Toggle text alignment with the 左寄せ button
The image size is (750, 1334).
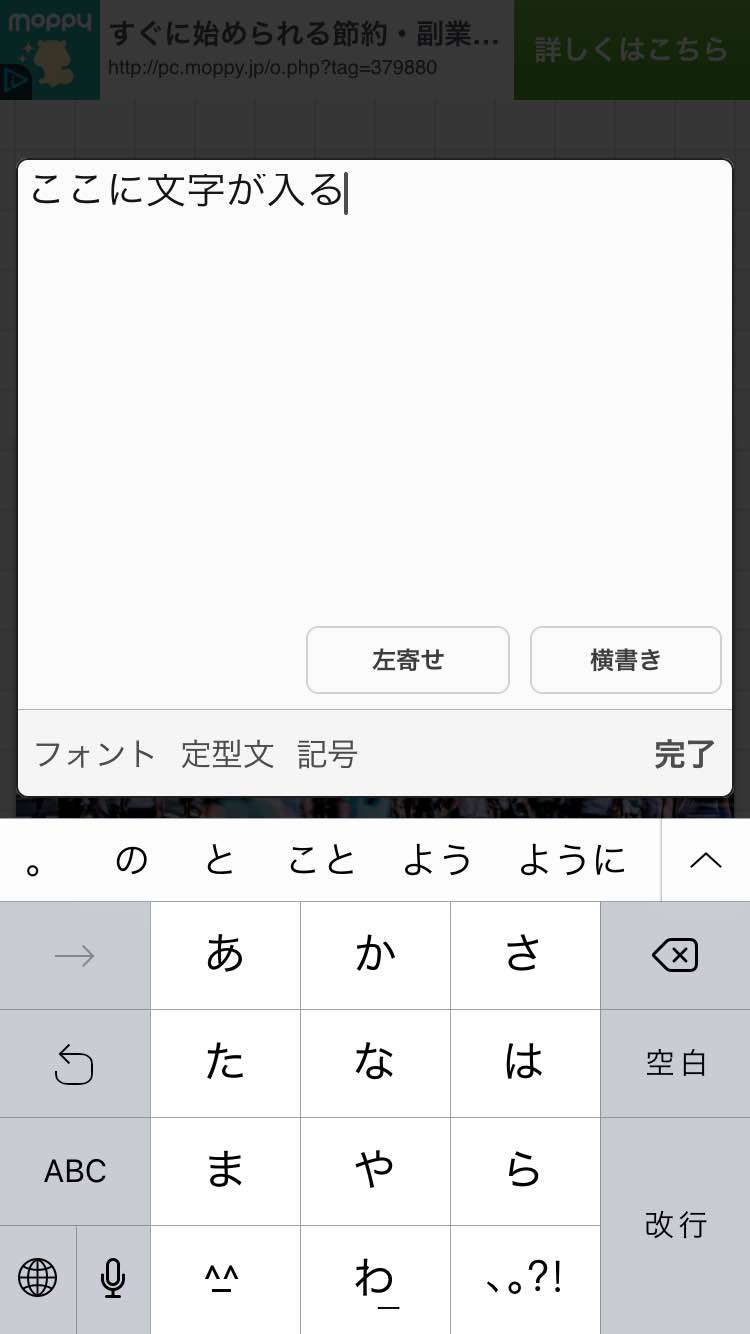pyautogui.click(x=407, y=660)
